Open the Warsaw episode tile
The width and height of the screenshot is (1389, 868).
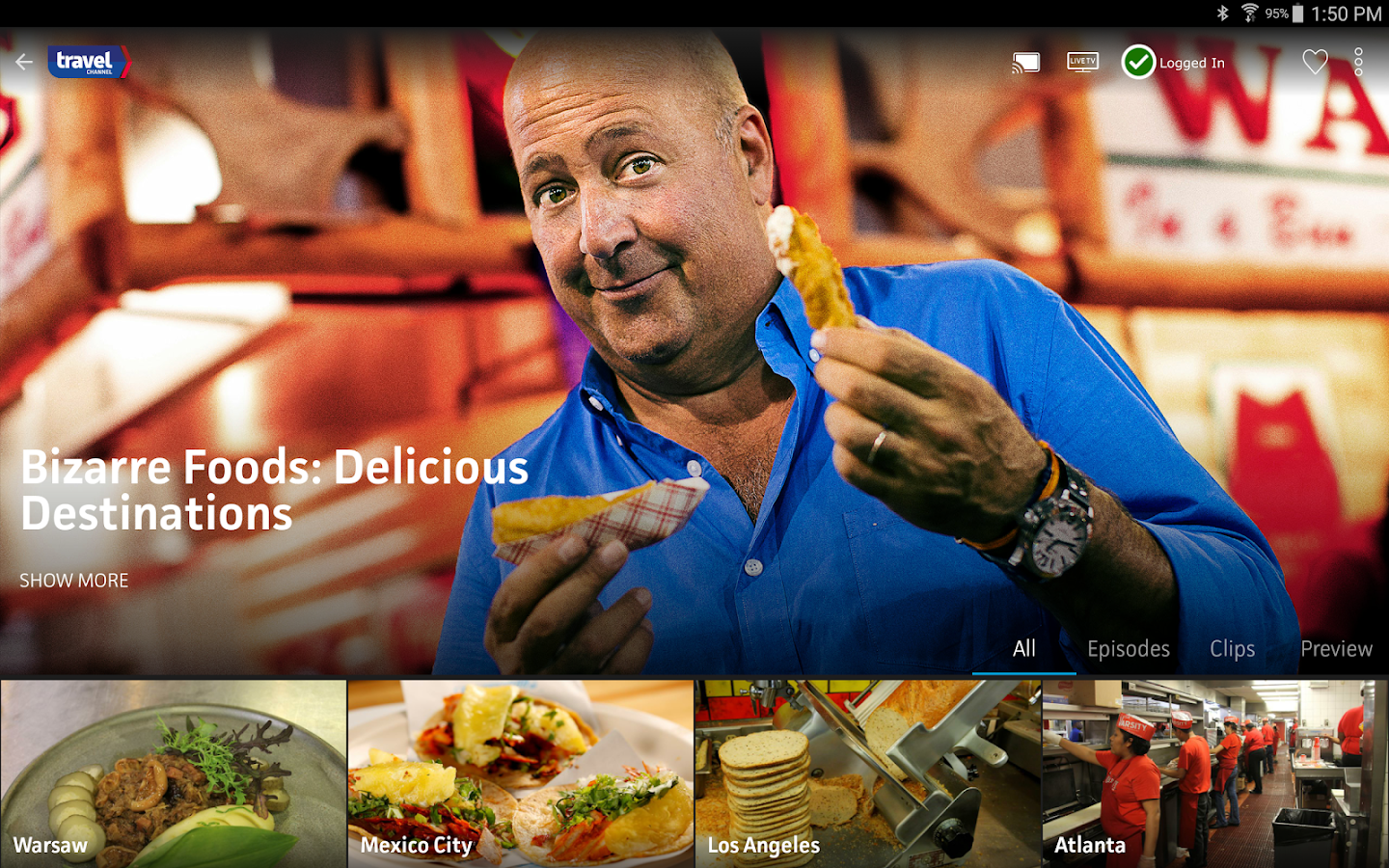(174, 773)
